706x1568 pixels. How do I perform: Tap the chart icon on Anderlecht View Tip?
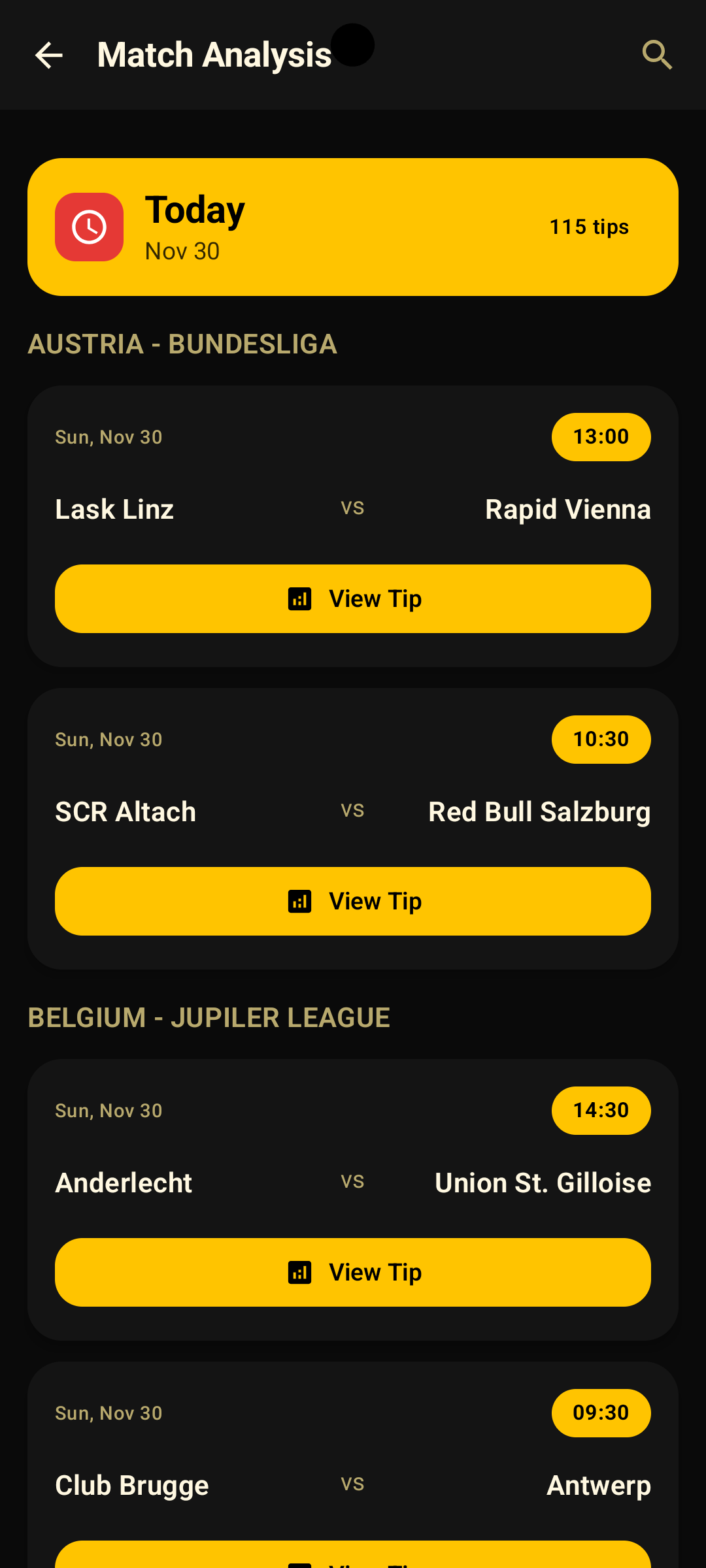point(300,1272)
